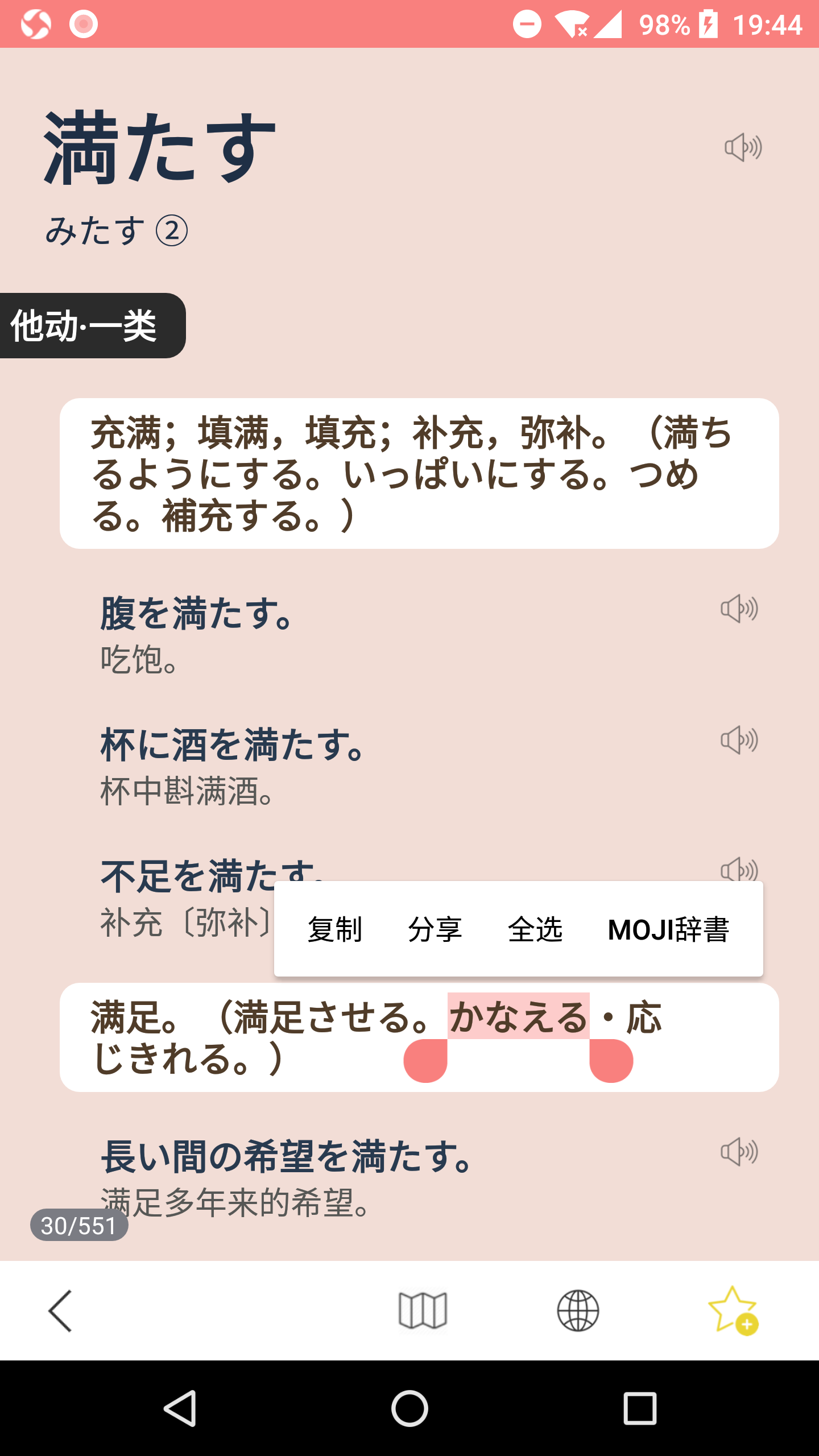Play audio for 腹を満たす example
819x1456 pixels.
(x=739, y=609)
